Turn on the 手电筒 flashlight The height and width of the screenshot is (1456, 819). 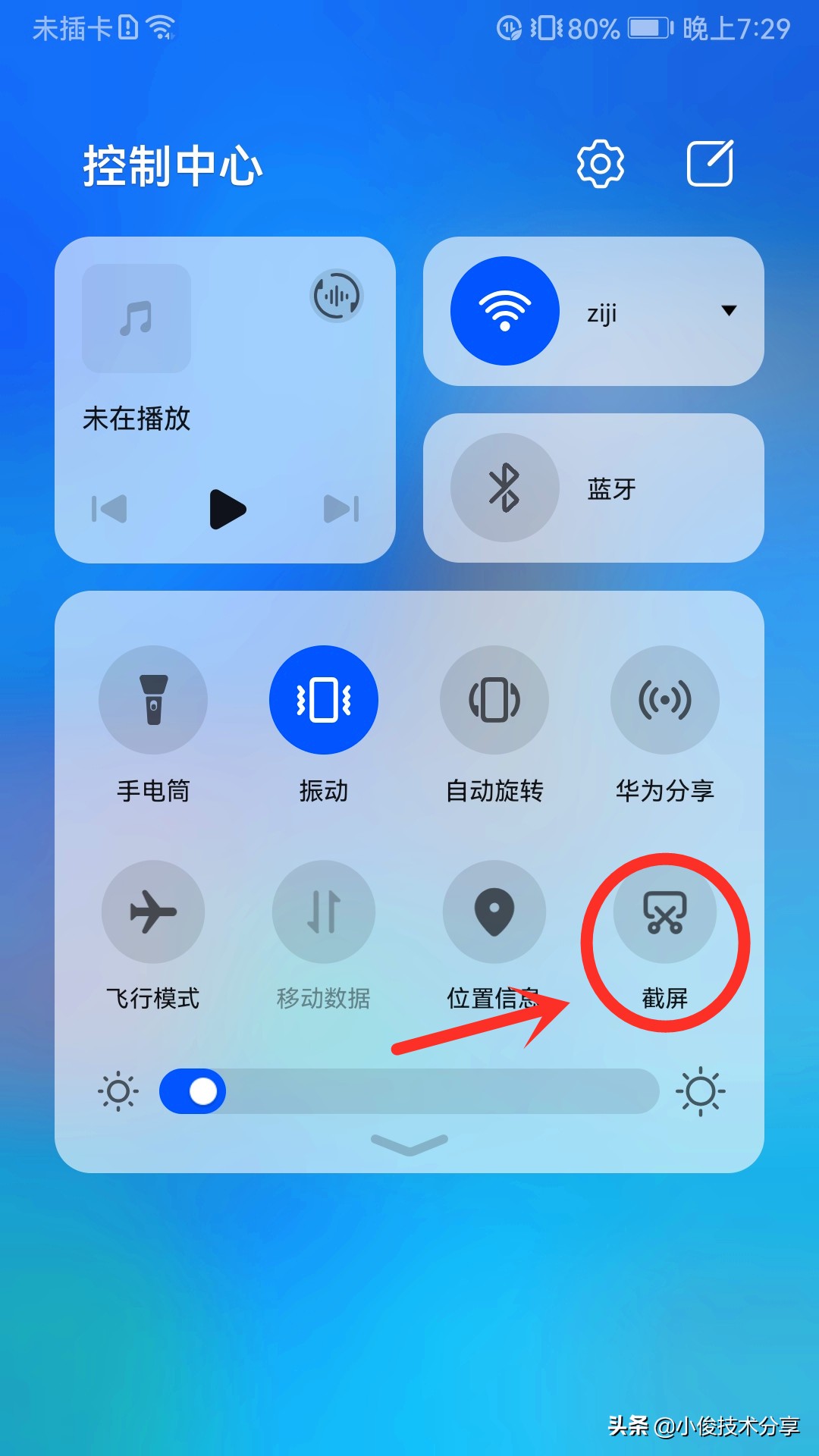[153, 700]
